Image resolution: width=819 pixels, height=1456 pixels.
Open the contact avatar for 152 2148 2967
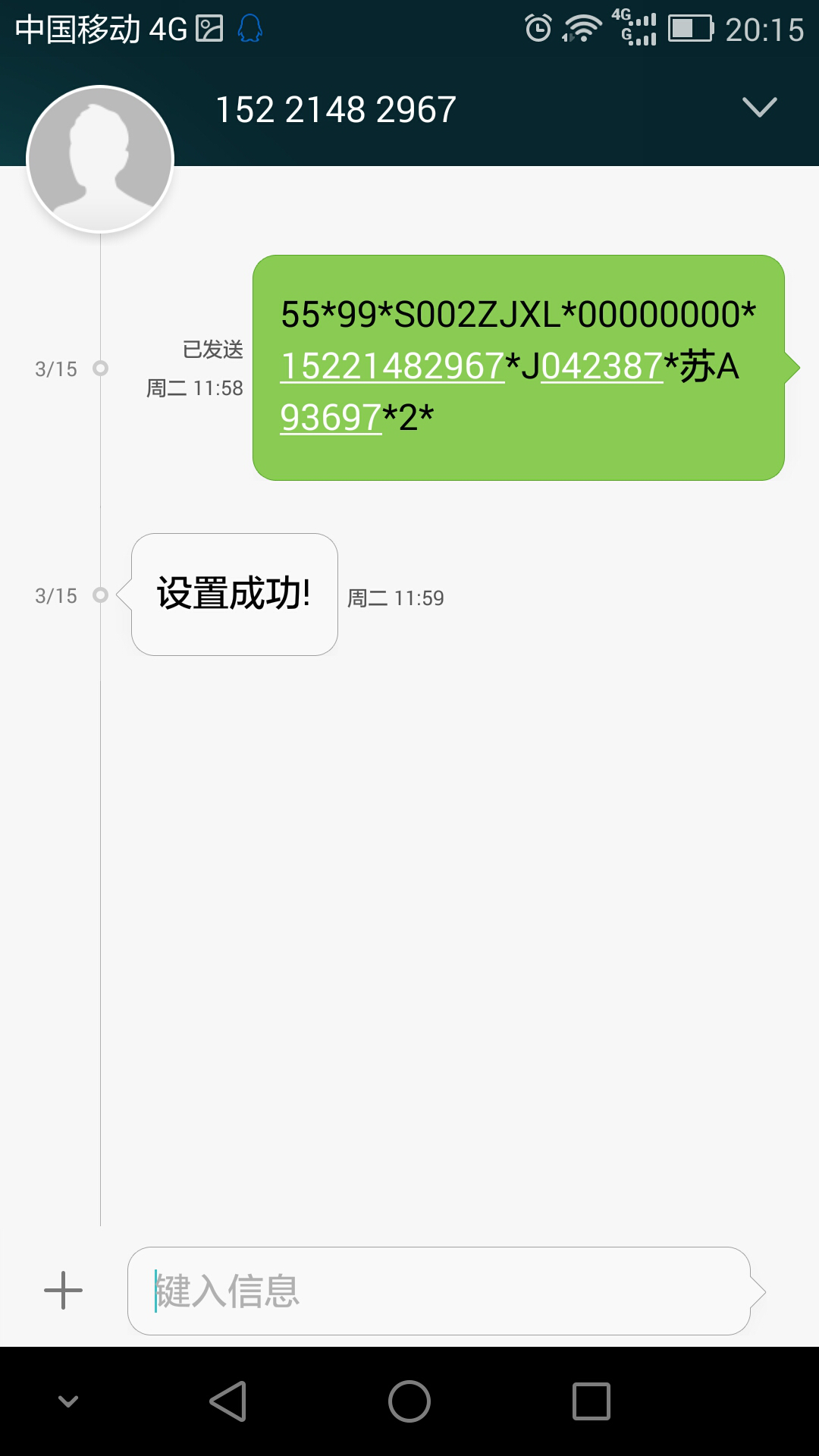point(100,159)
